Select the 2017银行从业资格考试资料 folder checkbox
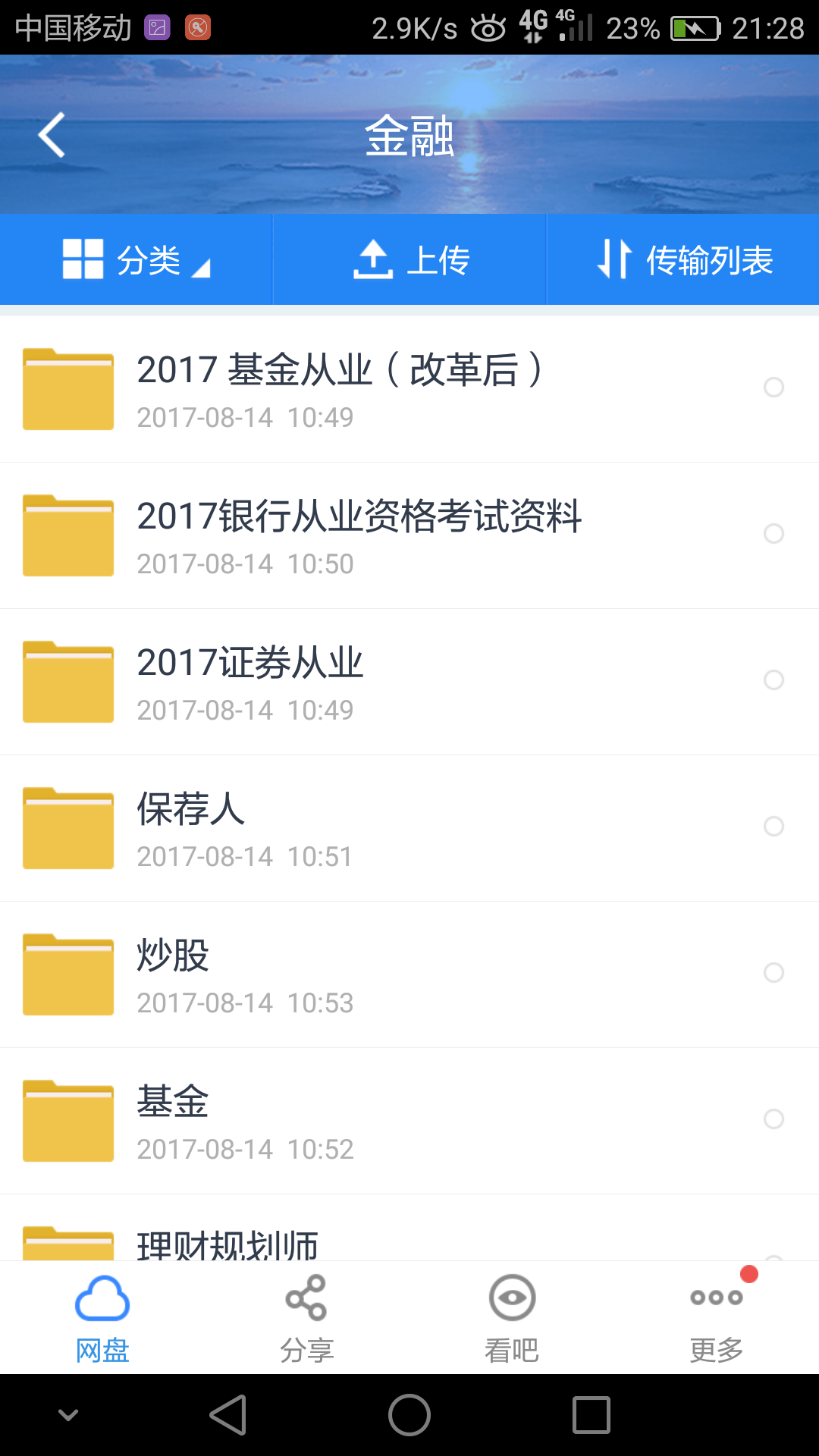This screenshot has height=1456, width=819. [773, 534]
